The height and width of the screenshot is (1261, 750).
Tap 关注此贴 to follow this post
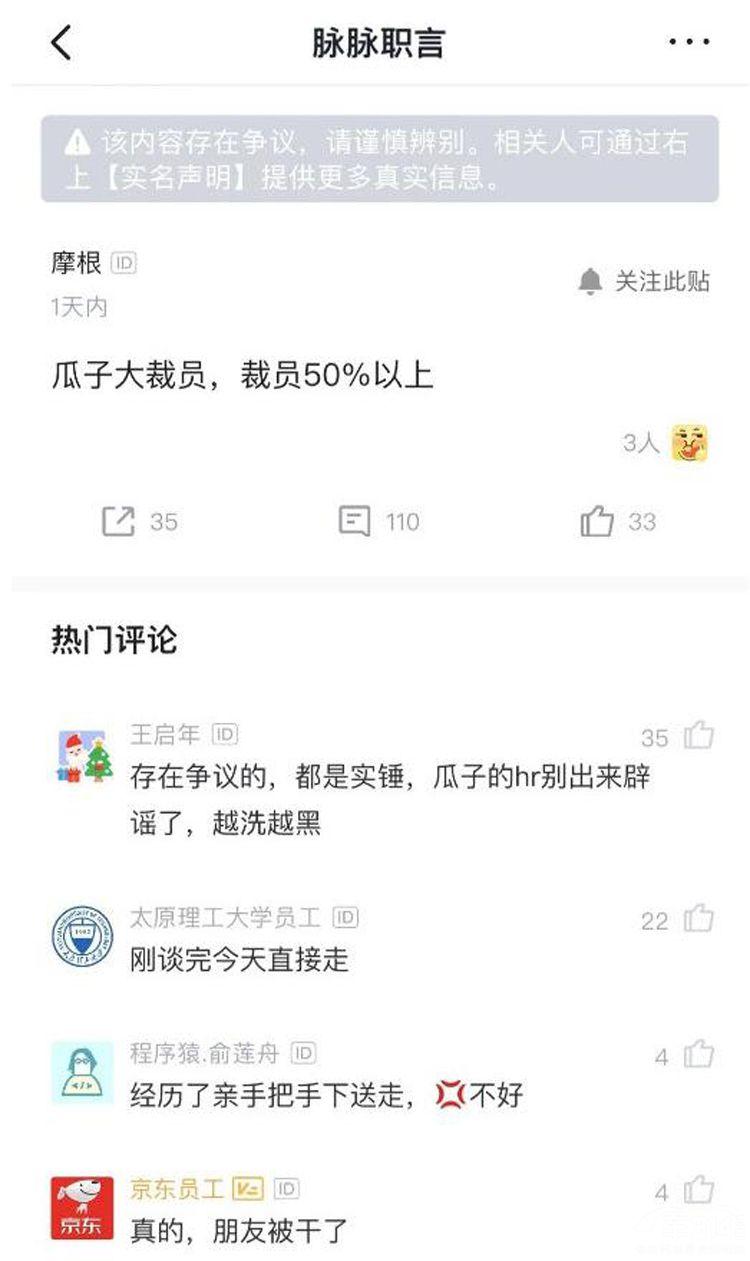coord(645,282)
